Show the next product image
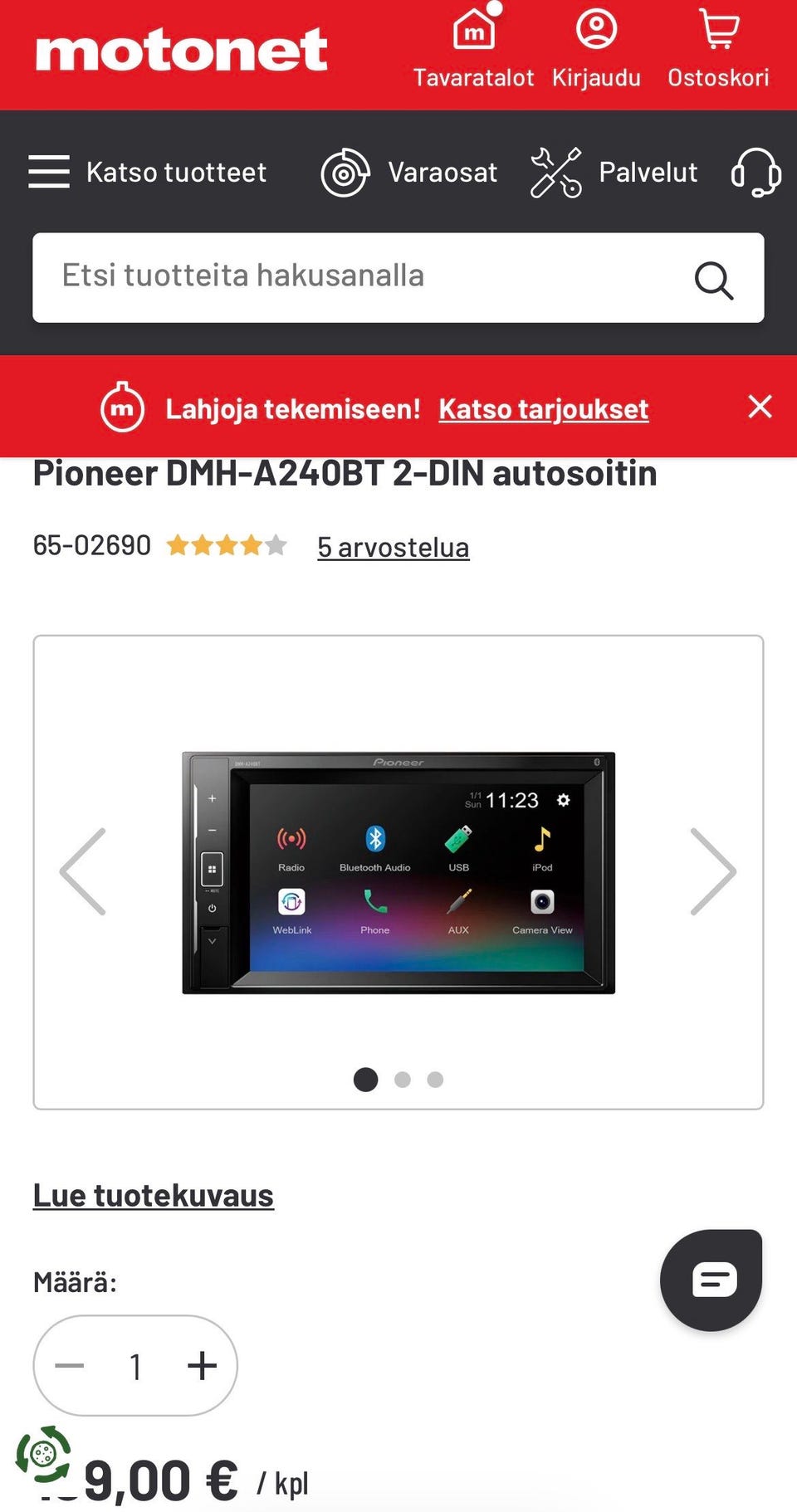Image resolution: width=797 pixels, height=1512 pixels. click(x=713, y=871)
